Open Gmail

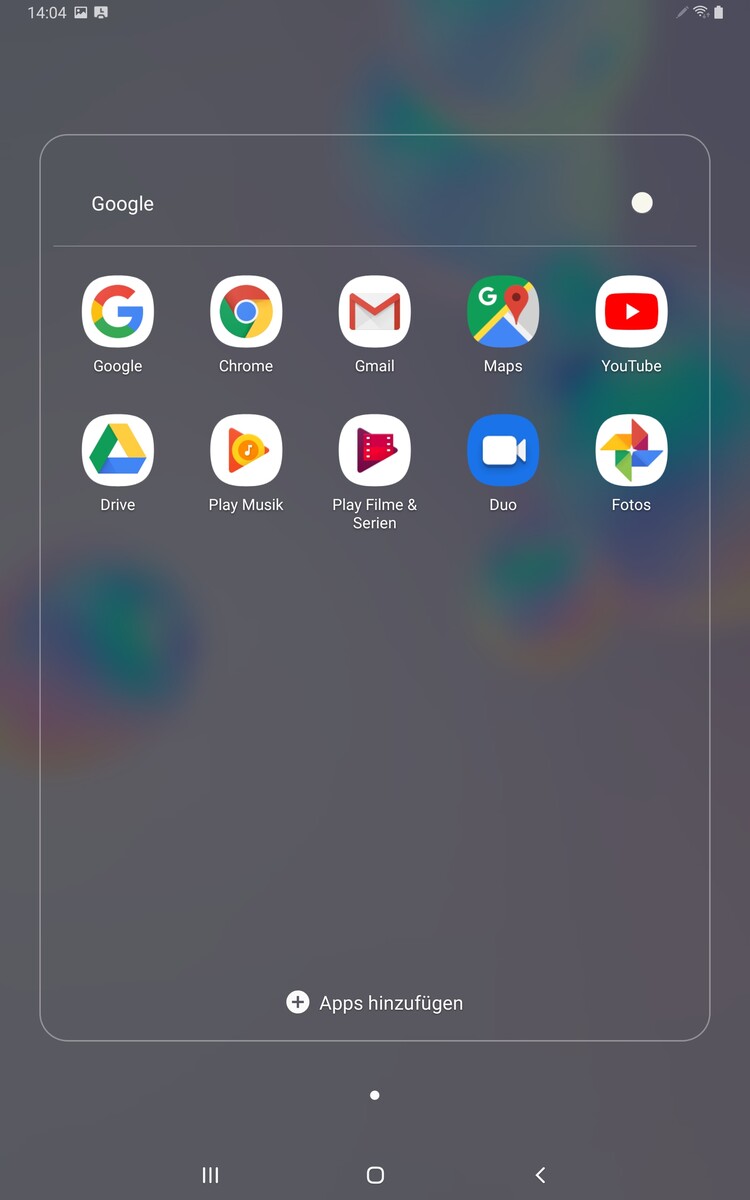pos(375,312)
